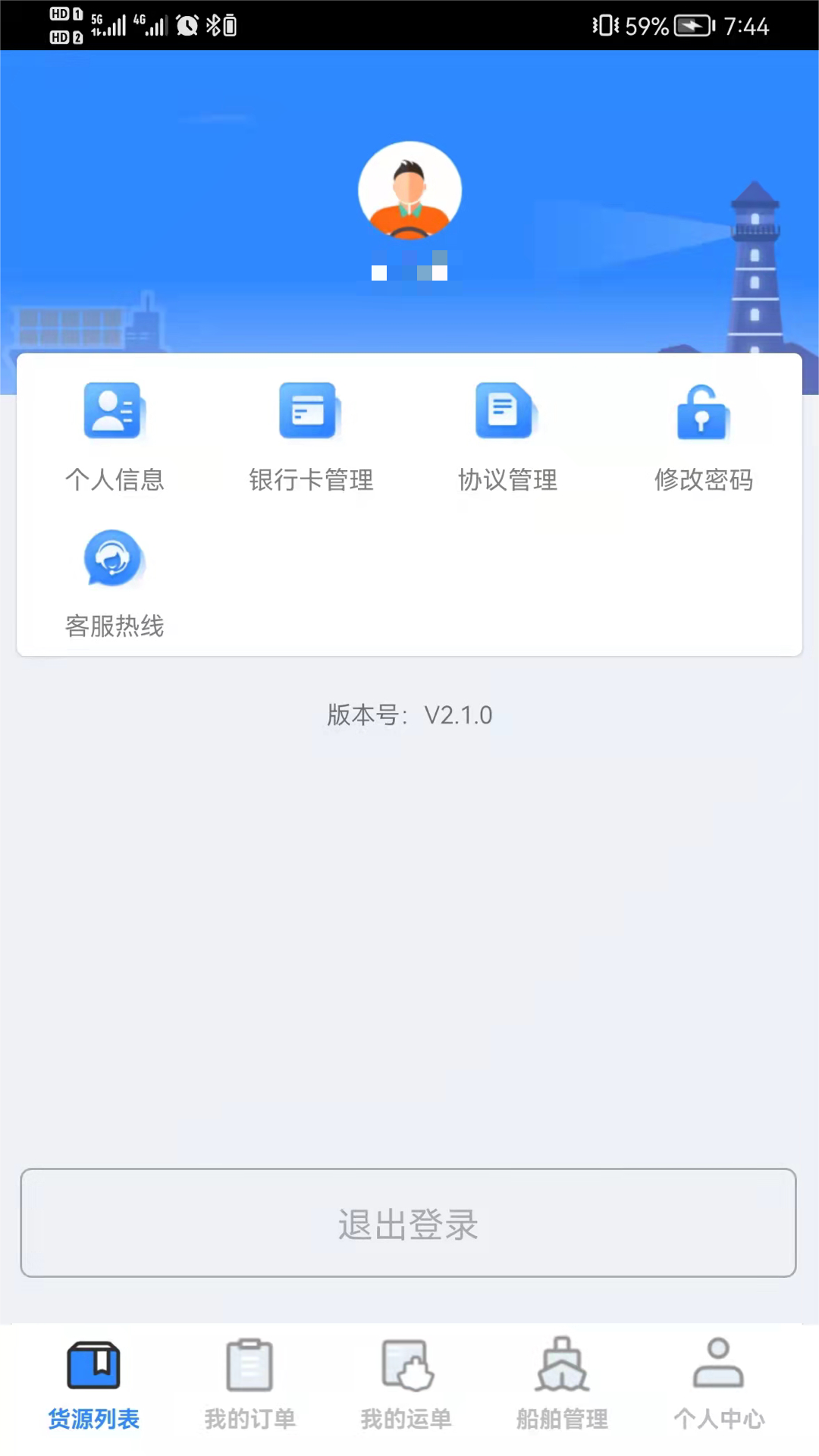Switch to 我的订单 tab
Viewport: 819px width, 1456px height.
[249, 1385]
